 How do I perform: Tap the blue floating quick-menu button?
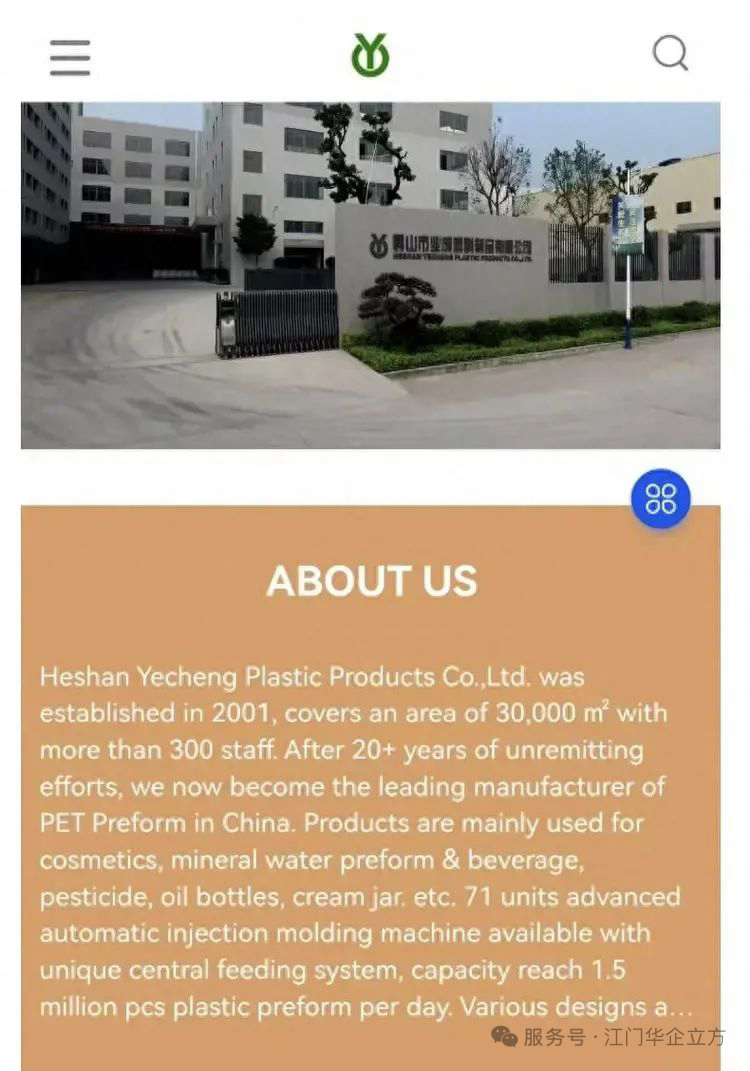(x=660, y=498)
